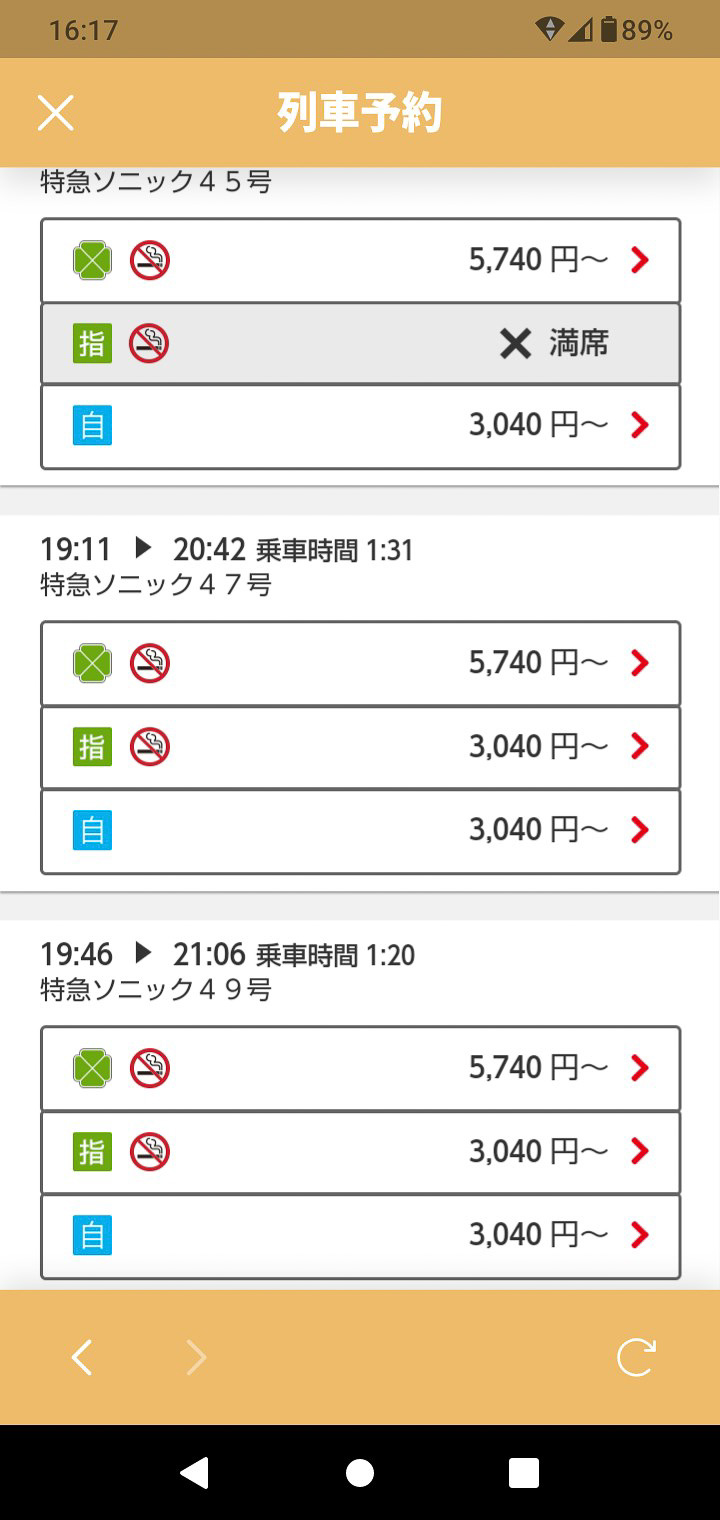Tap the refresh icon in the bottom bar
Viewport: 720px width, 1520px height.
pyautogui.click(x=637, y=1358)
